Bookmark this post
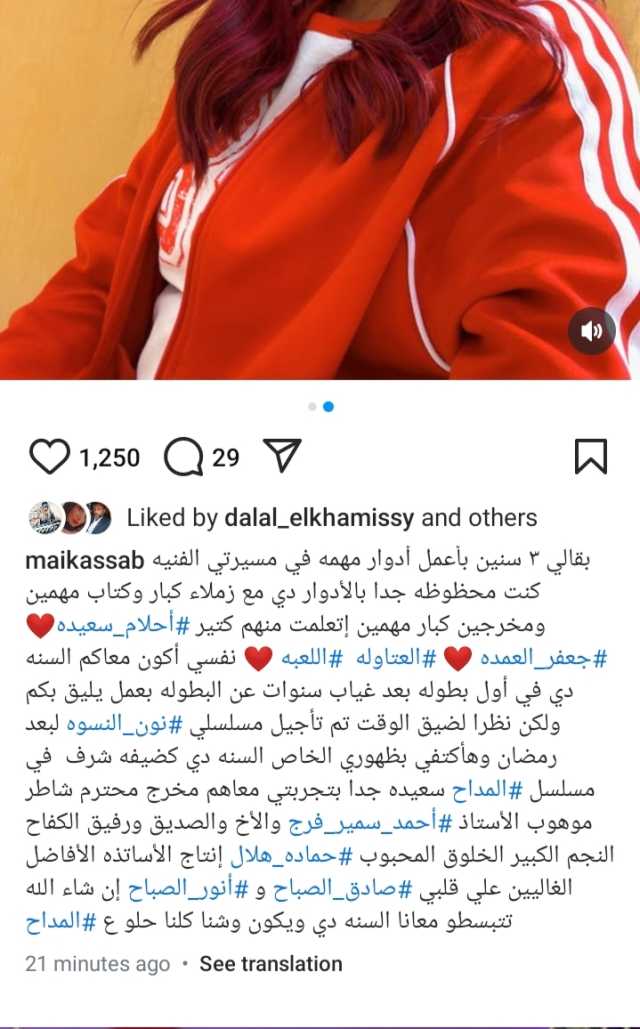 tap(591, 457)
